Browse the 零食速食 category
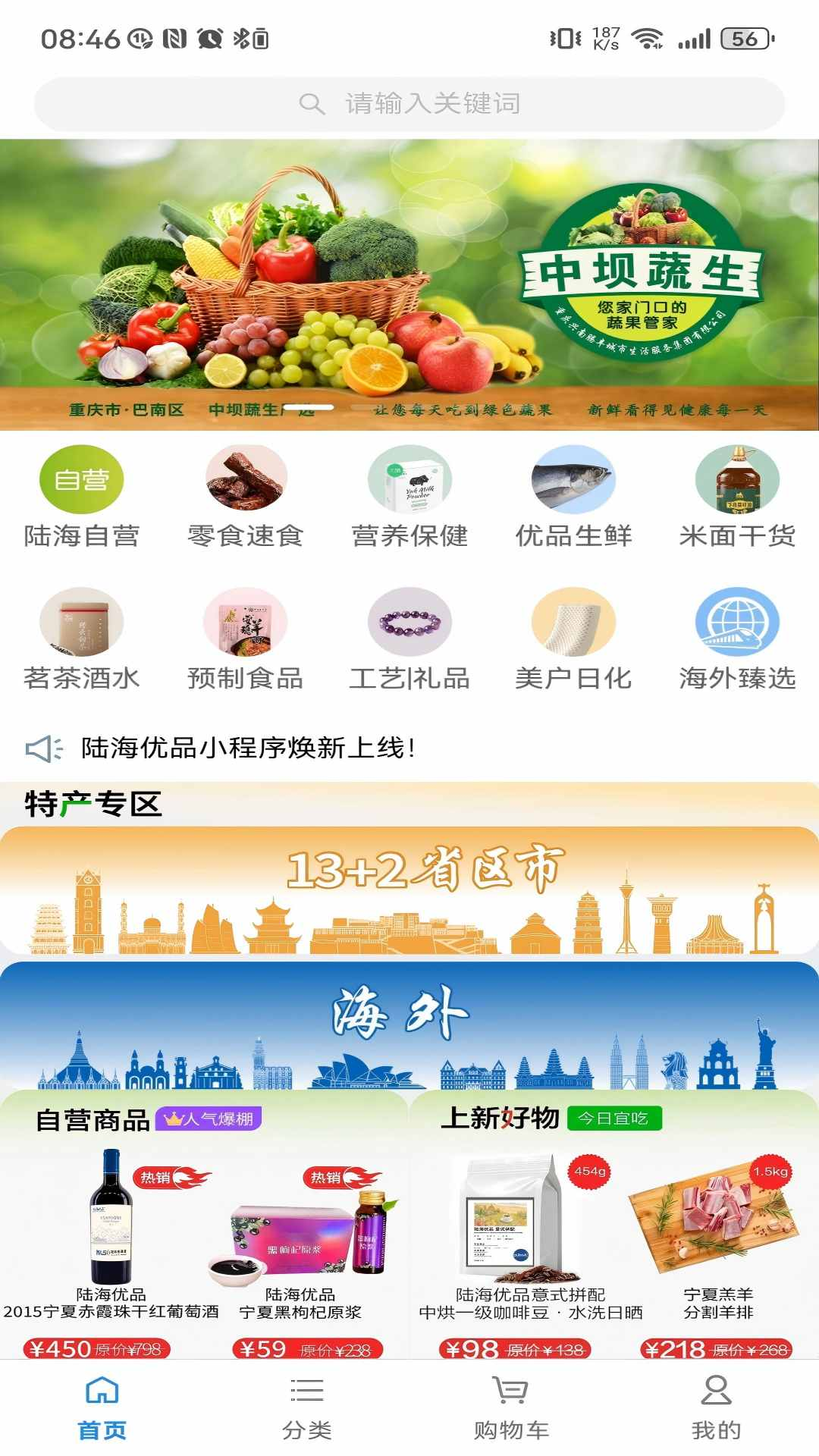Viewport: 819px width, 1456px height. pos(246,497)
